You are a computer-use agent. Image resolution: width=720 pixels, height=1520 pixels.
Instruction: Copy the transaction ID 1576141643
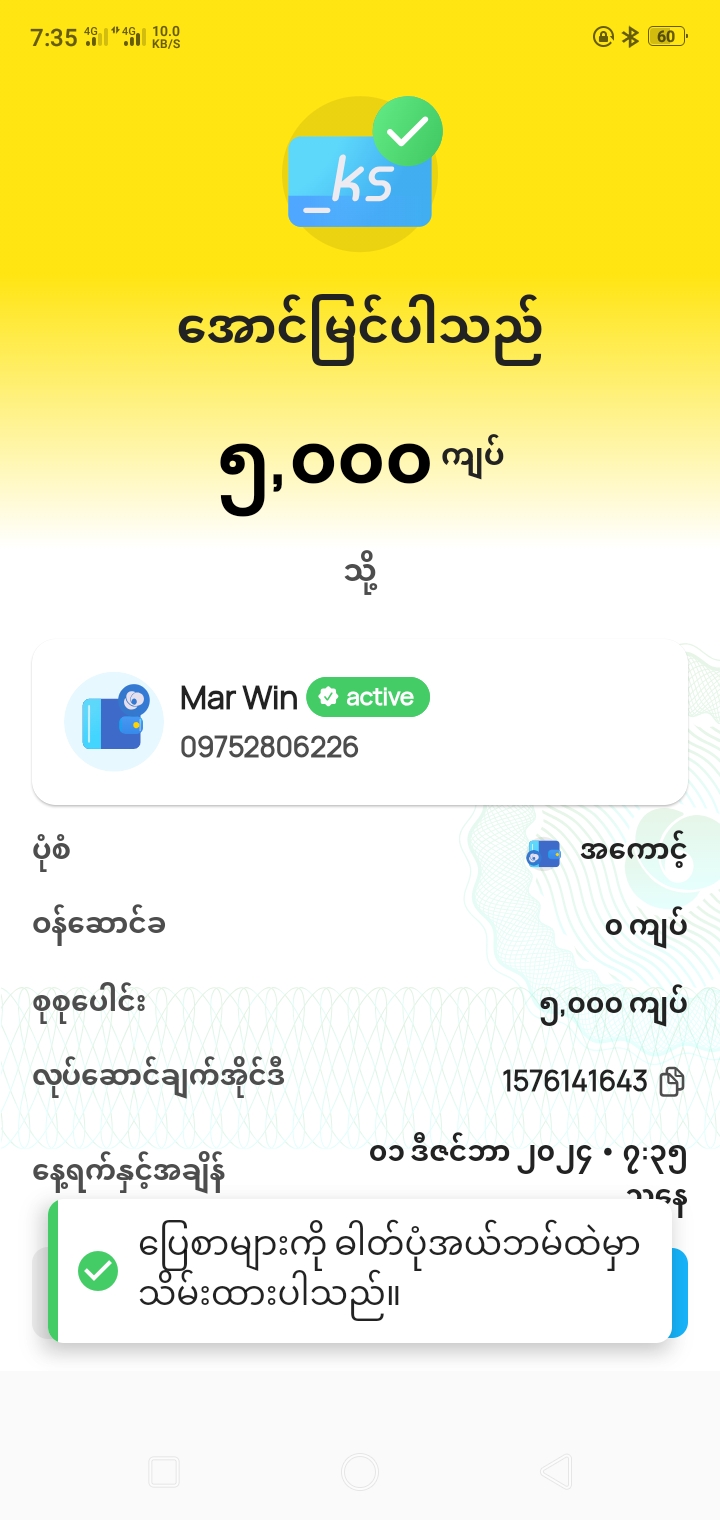tap(672, 1081)
